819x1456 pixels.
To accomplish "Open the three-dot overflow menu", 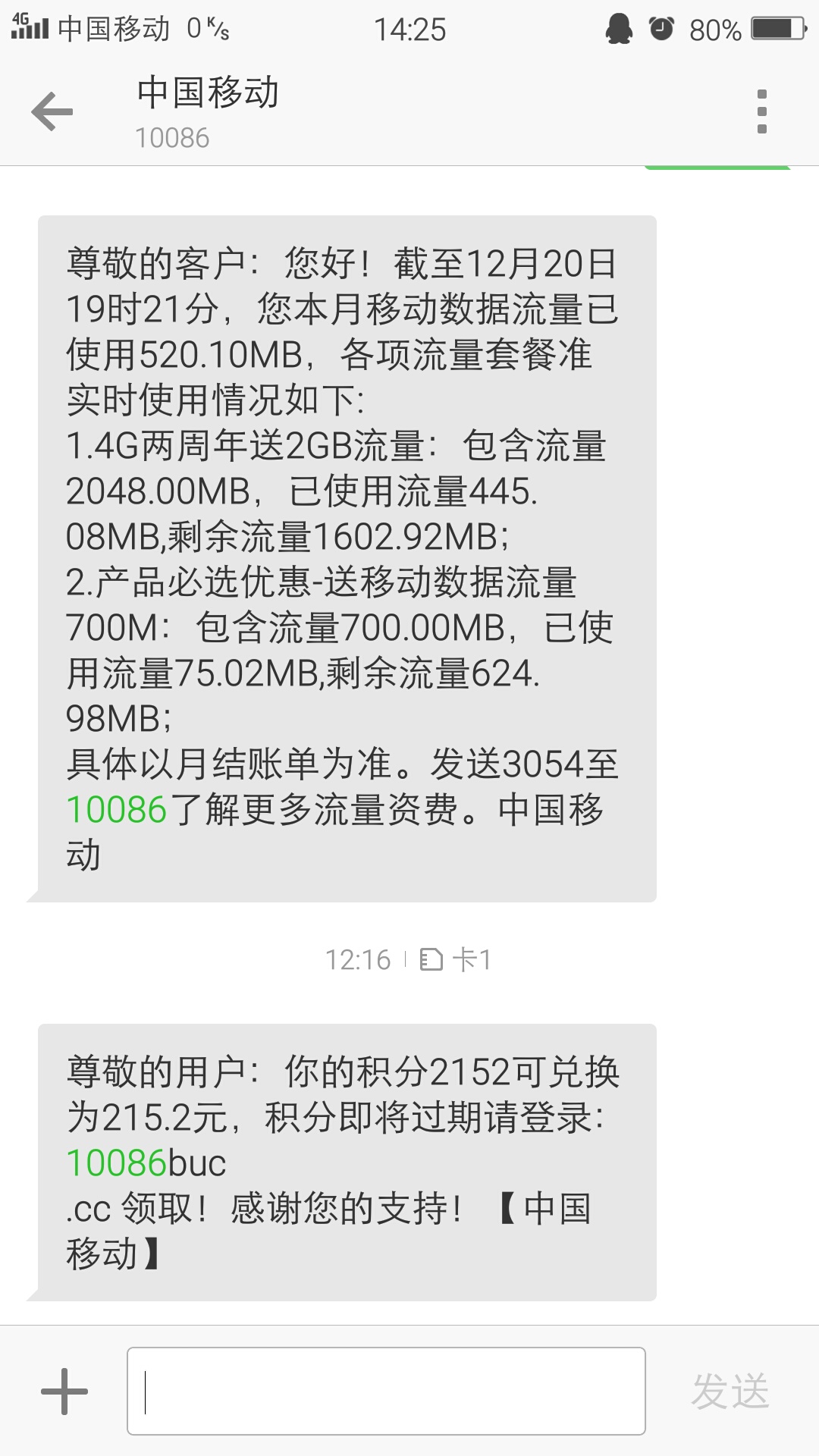I will click(761, 111).
